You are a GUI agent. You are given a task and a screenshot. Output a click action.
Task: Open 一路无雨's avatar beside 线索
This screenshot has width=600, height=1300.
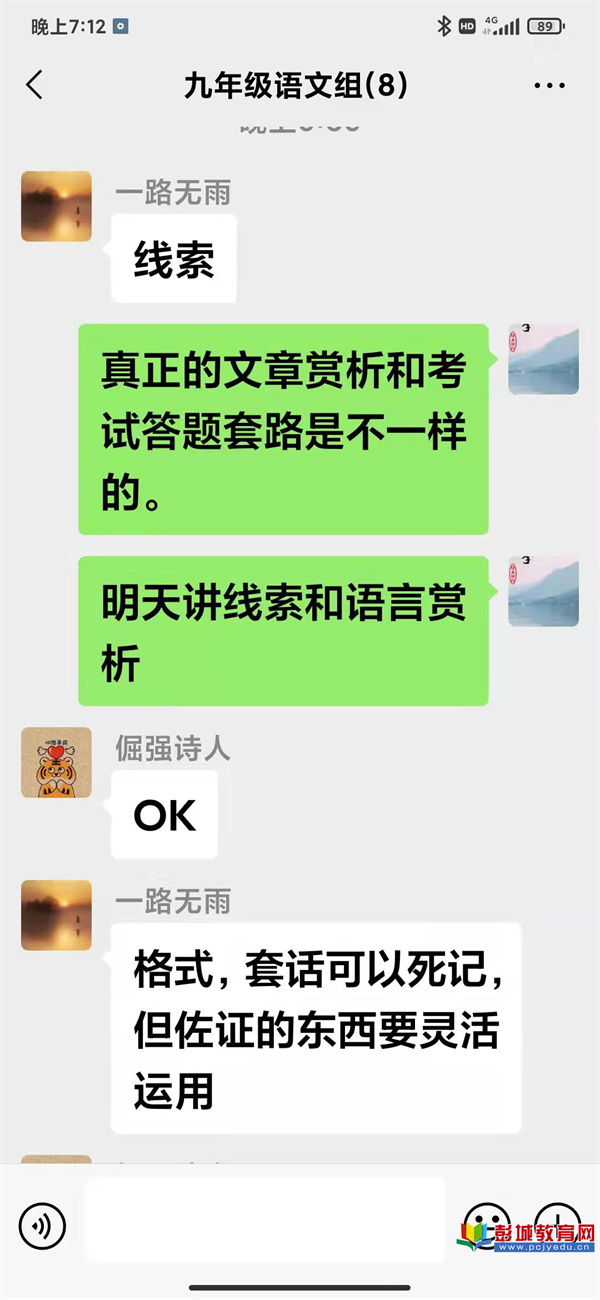click(x=56, y=206)
